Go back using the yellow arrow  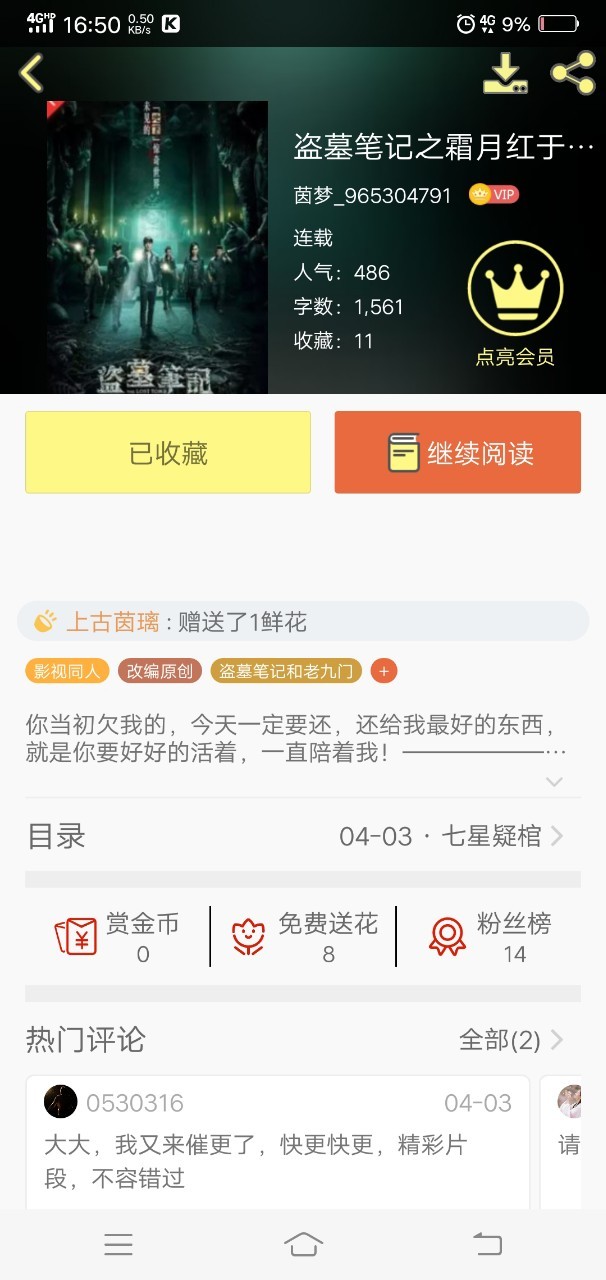tap(32, 73)
